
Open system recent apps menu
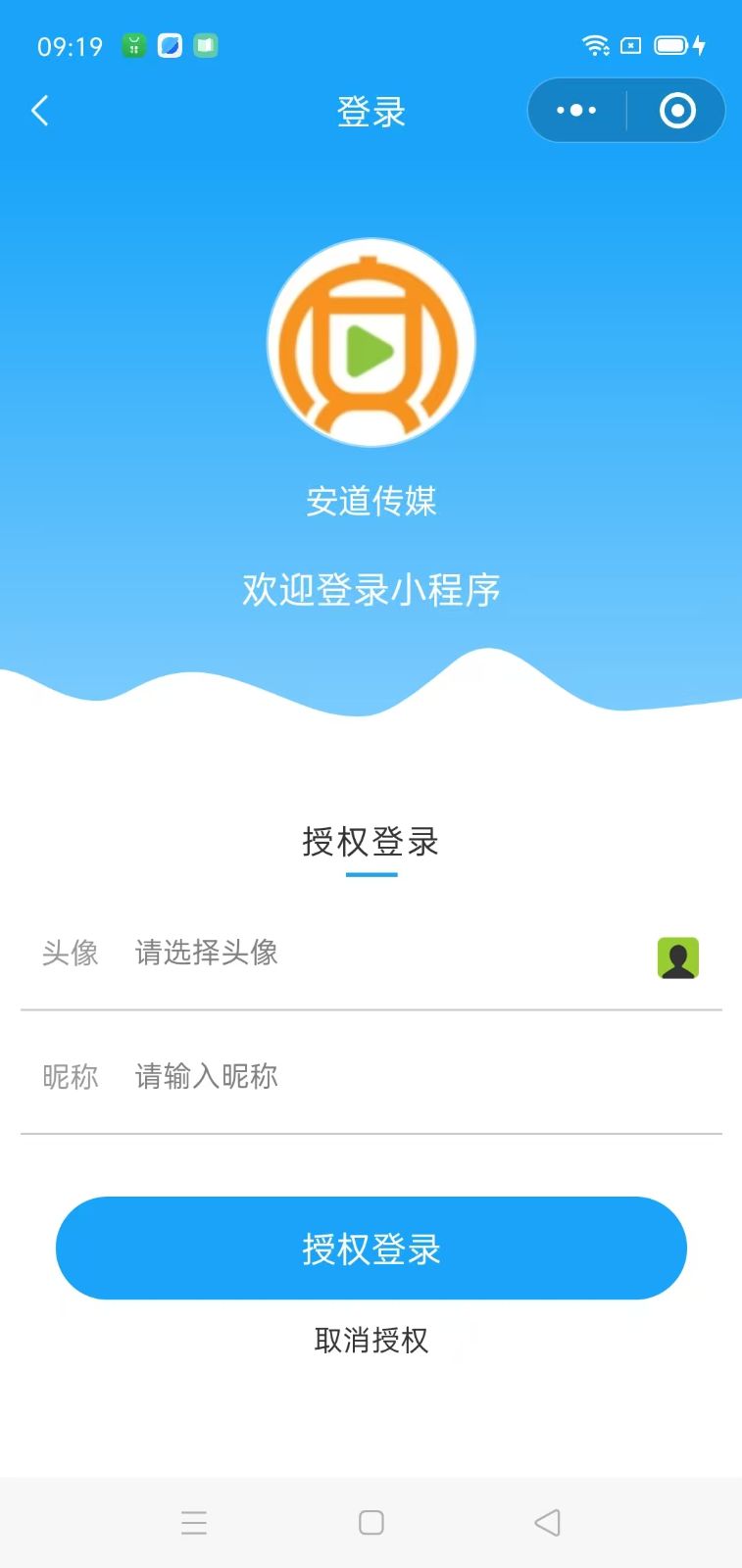[194, 1522]
